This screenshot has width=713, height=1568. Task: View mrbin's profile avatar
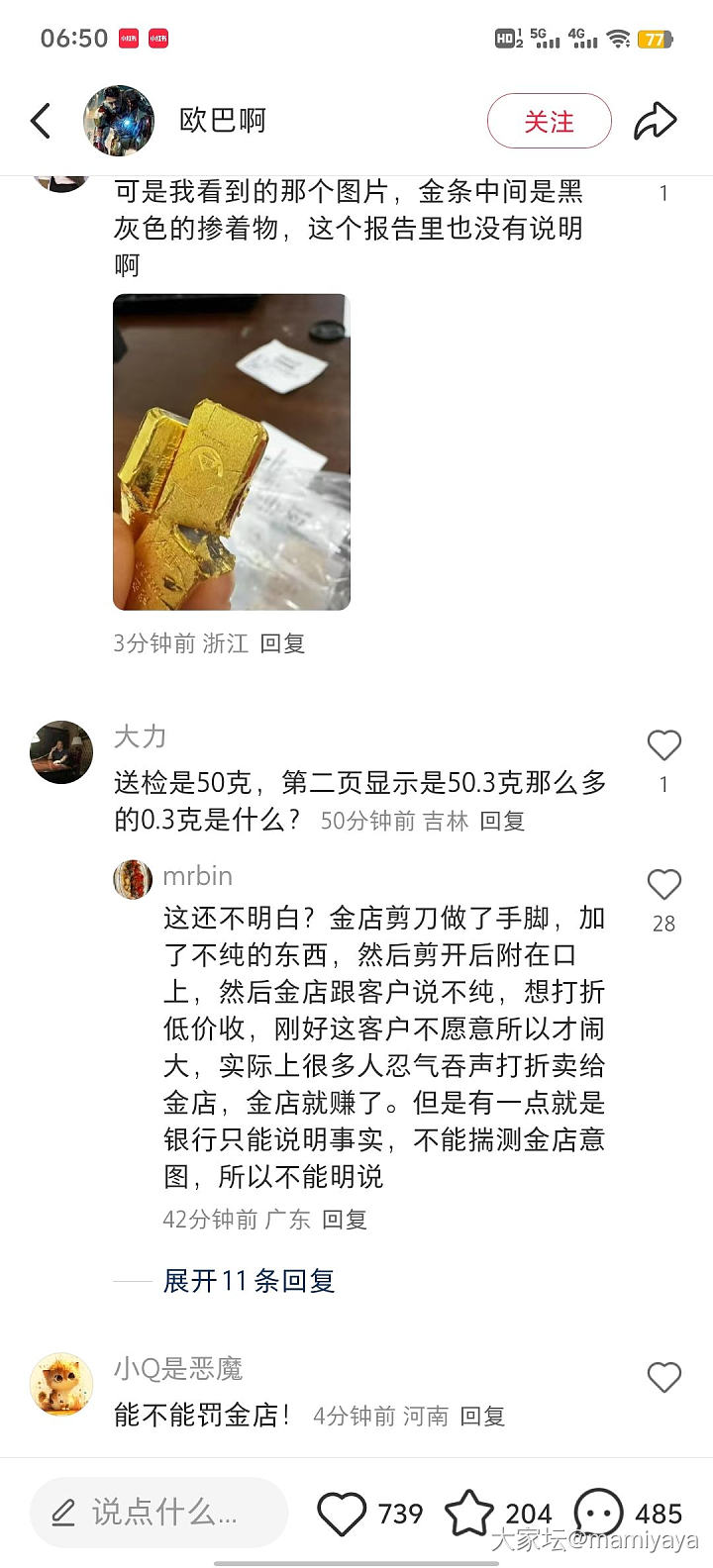click(x=133, y=878)
